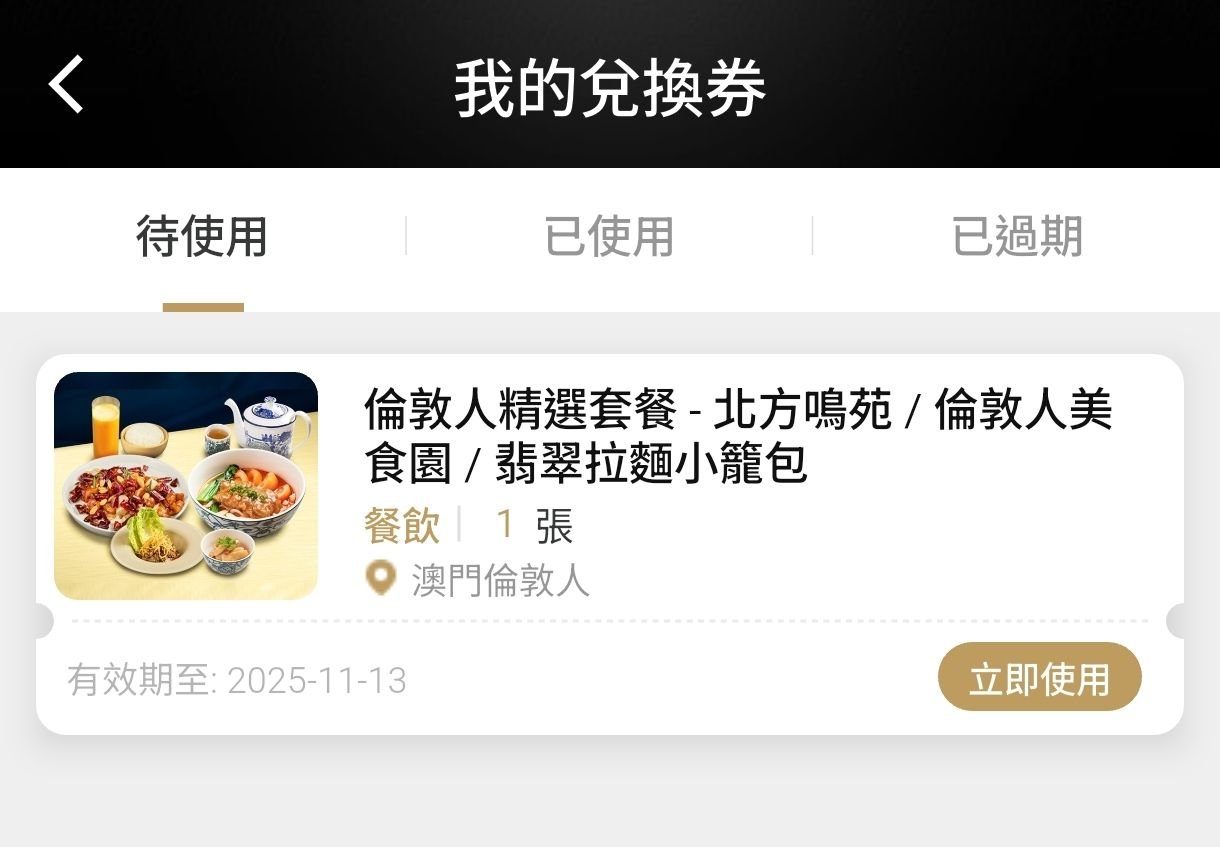Switch to the 已使用 tab
This screenshot has width=1220, height=847.
tap(609, 238)
